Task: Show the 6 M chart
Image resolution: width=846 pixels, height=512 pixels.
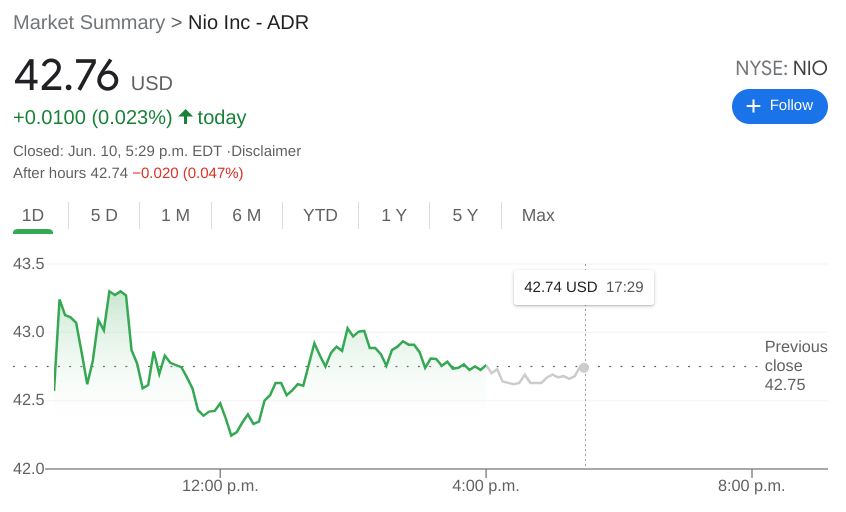Action: pyautogui.click(x=246, y=215)
